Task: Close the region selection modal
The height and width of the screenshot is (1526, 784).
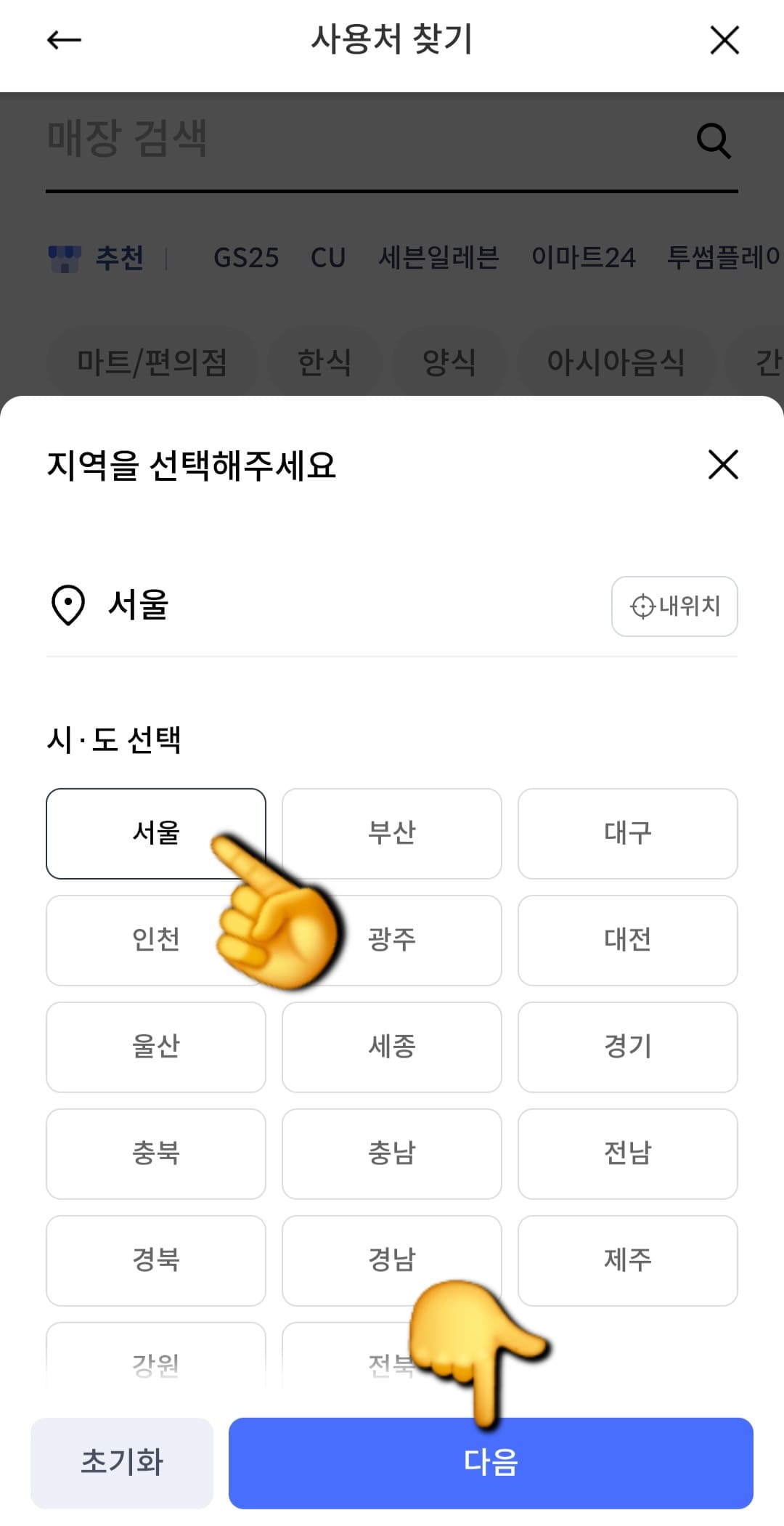Action: (x=723, y=466)
